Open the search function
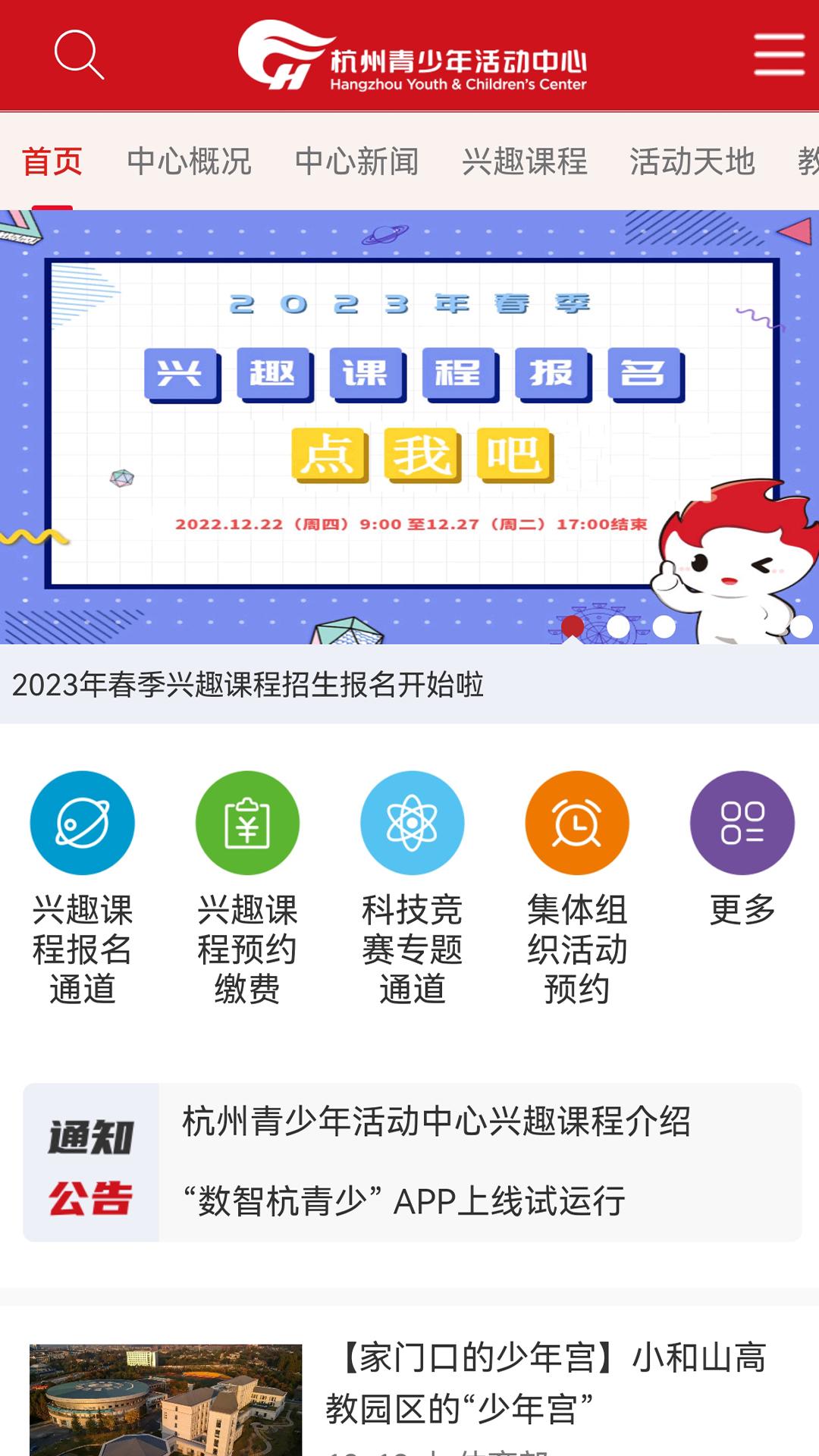Image resolution: width=819 pixels, height=1456 pixels. [78, 55]
